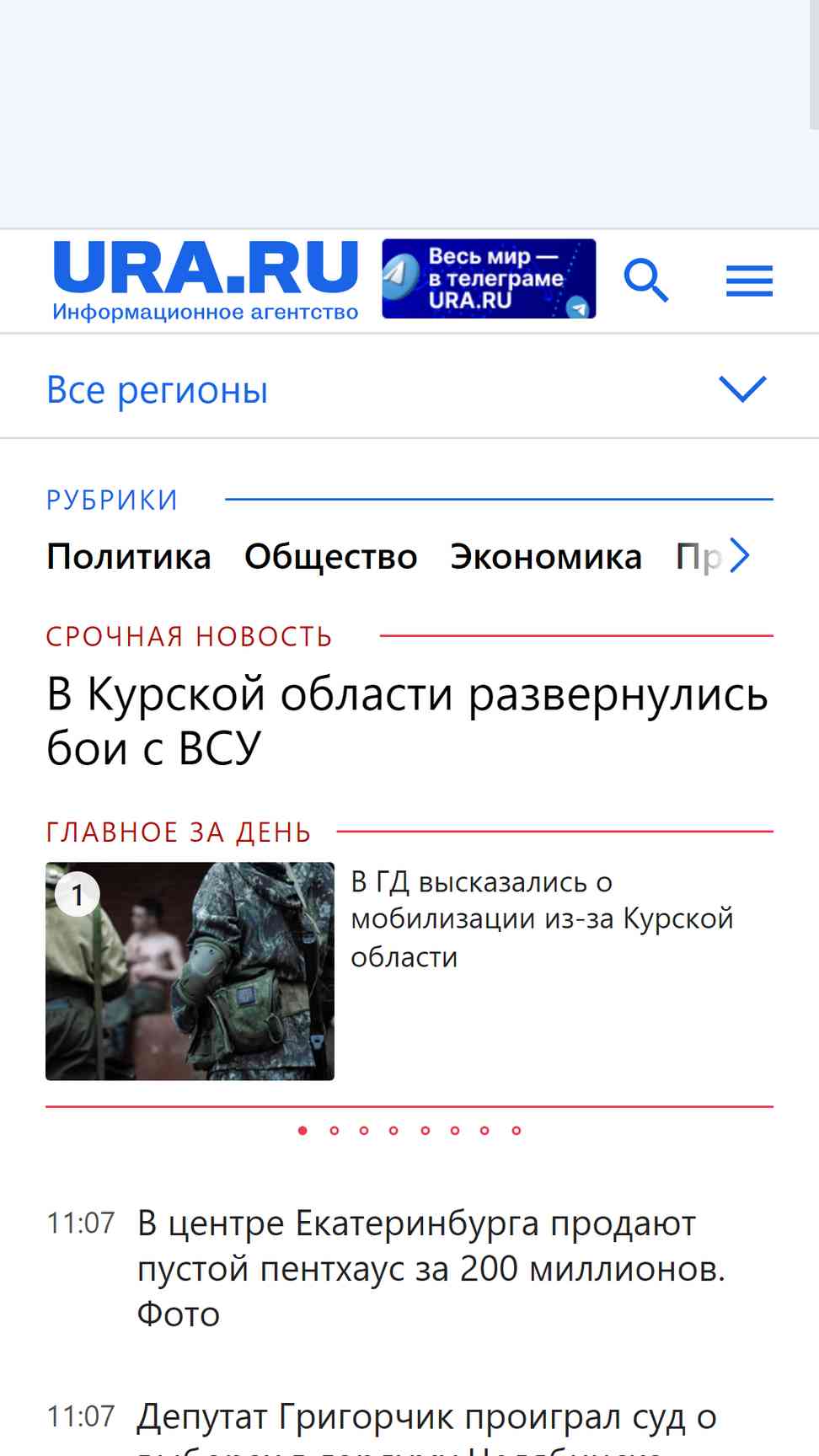The height and width of the screenshot is (1456, 819).
Task: Tap the URA.RU Telegram banner
Action: (489, 279)
